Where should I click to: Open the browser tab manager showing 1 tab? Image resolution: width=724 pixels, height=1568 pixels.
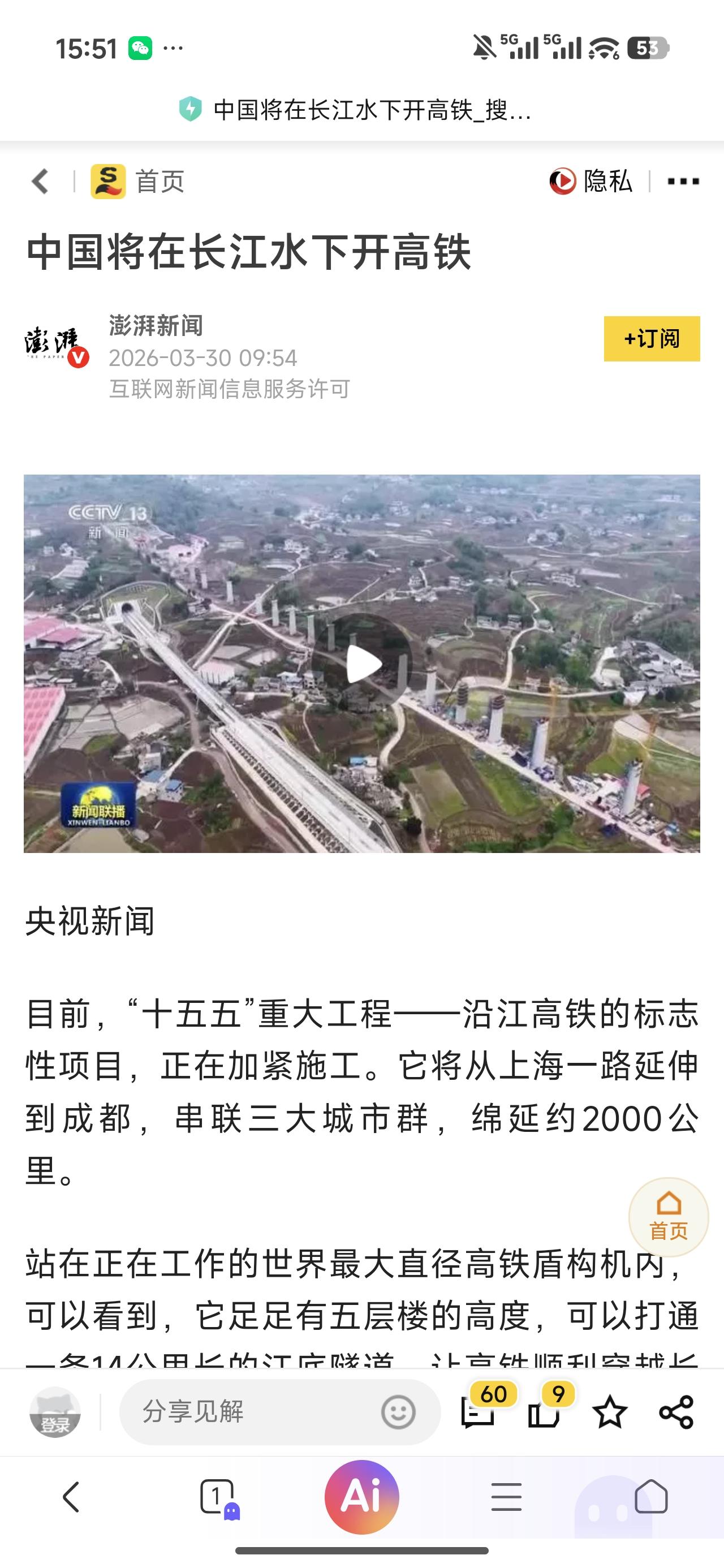(218, 1497)
